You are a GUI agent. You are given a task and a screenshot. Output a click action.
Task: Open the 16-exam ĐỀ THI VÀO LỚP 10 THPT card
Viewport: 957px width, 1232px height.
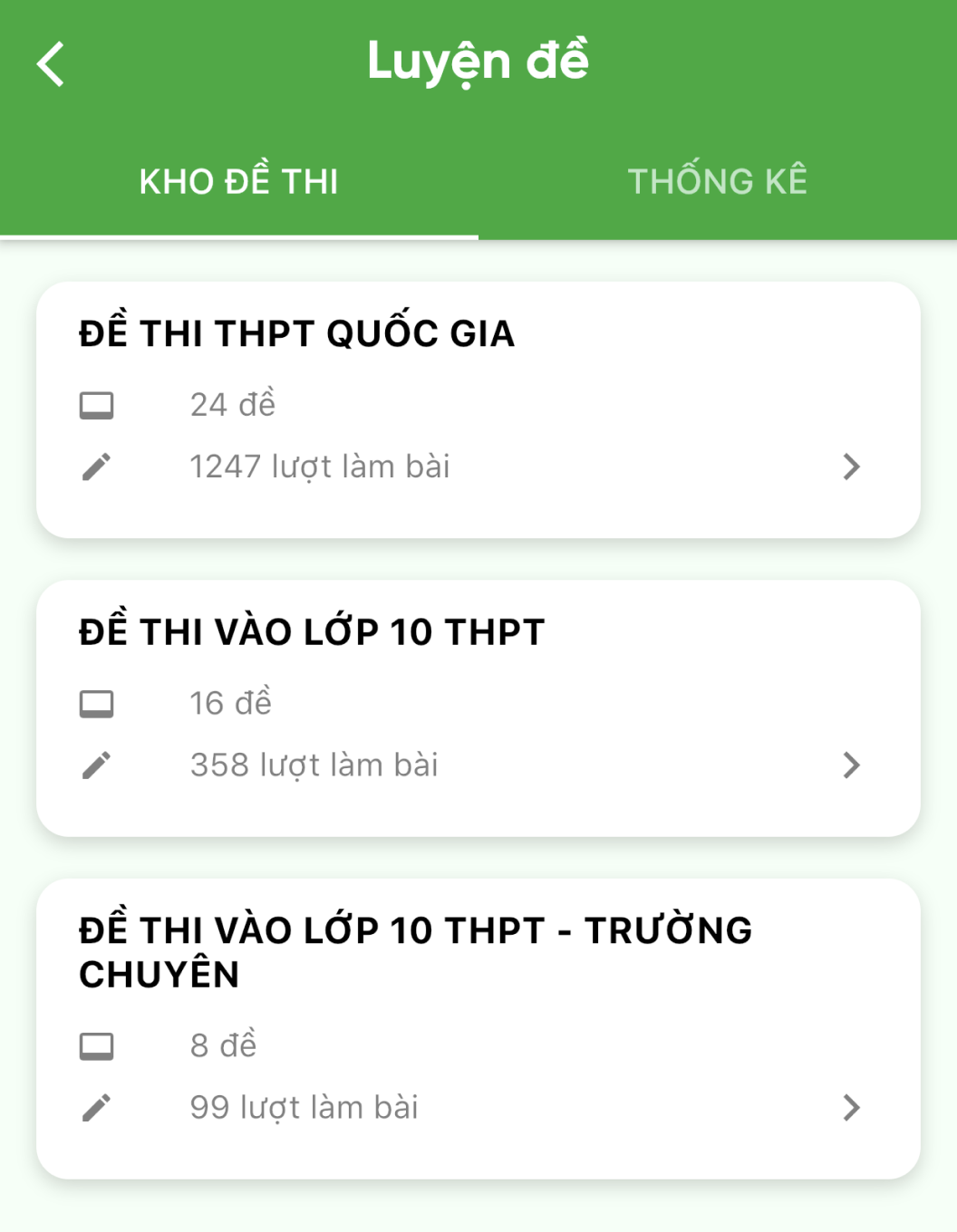pyautogui.click(x=478, y=707)
